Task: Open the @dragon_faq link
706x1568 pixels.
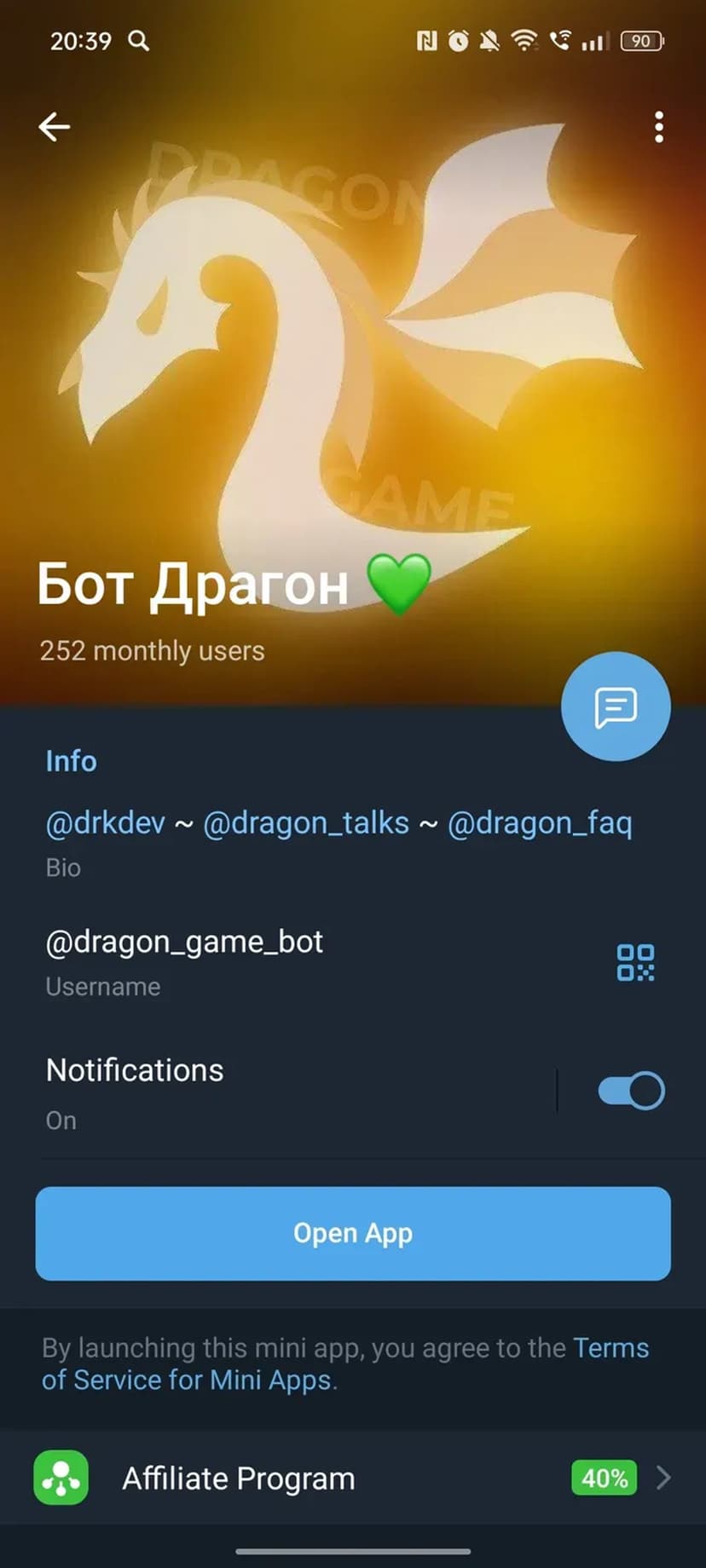Action: click(540, 823)
